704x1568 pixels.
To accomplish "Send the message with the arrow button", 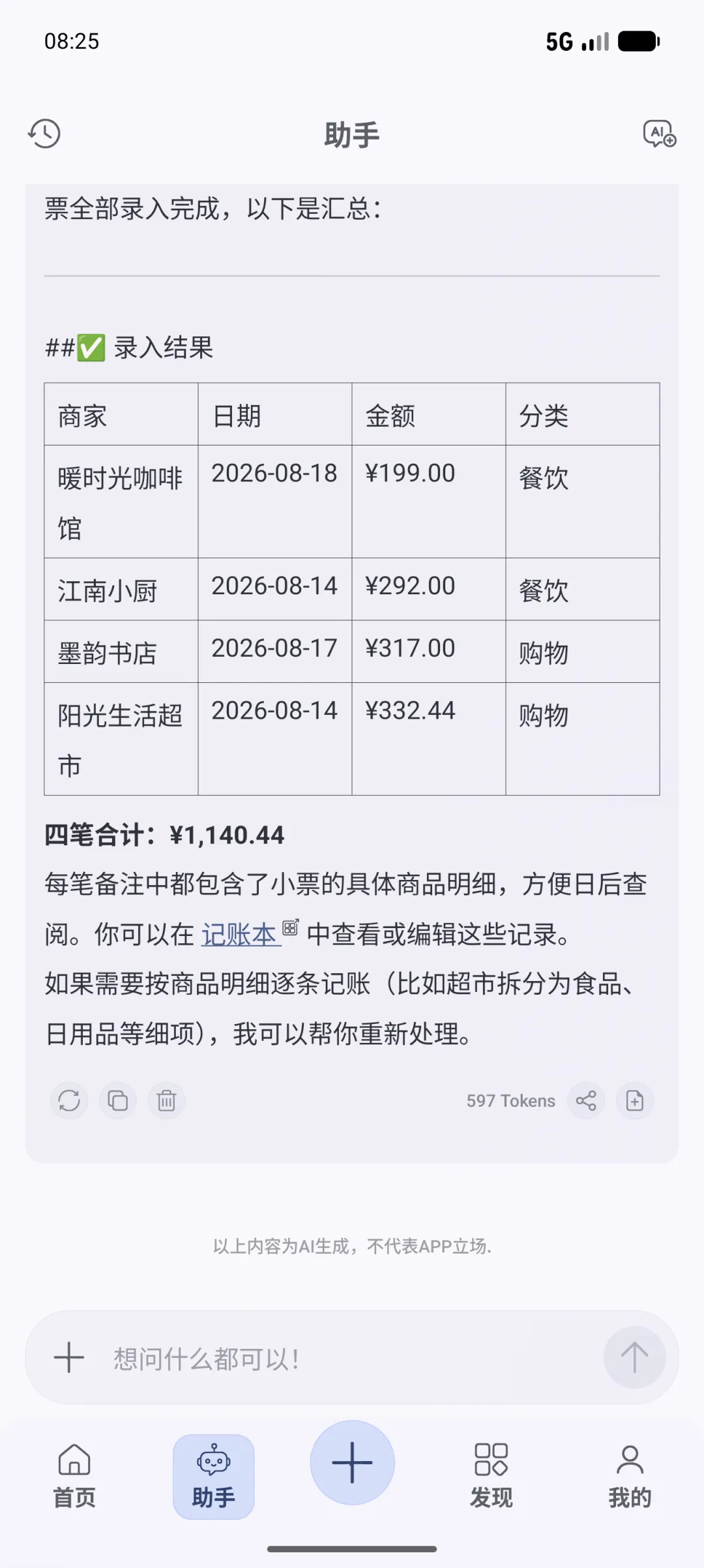I will 634,1357.
